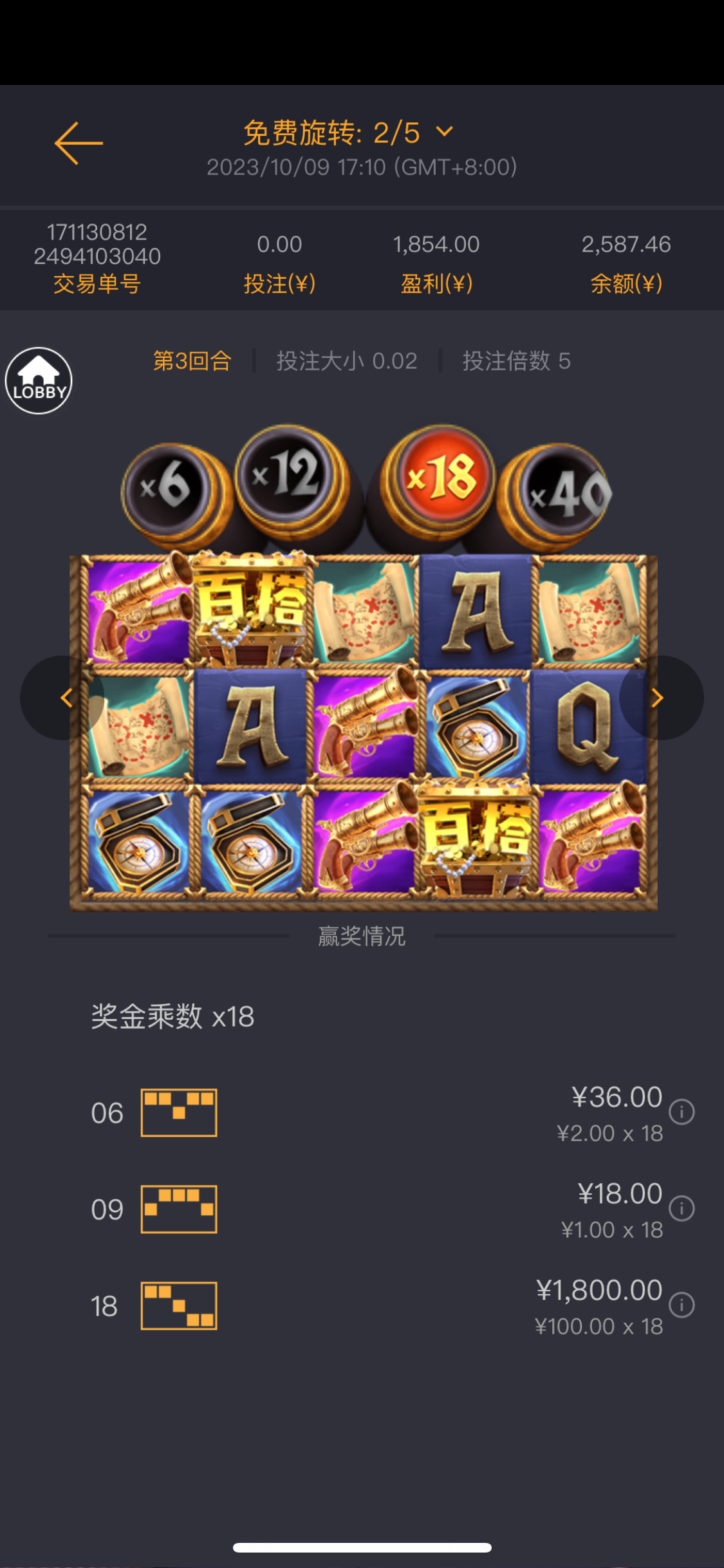Go to the next spin result
The image size is (724, 1568).
658,698
